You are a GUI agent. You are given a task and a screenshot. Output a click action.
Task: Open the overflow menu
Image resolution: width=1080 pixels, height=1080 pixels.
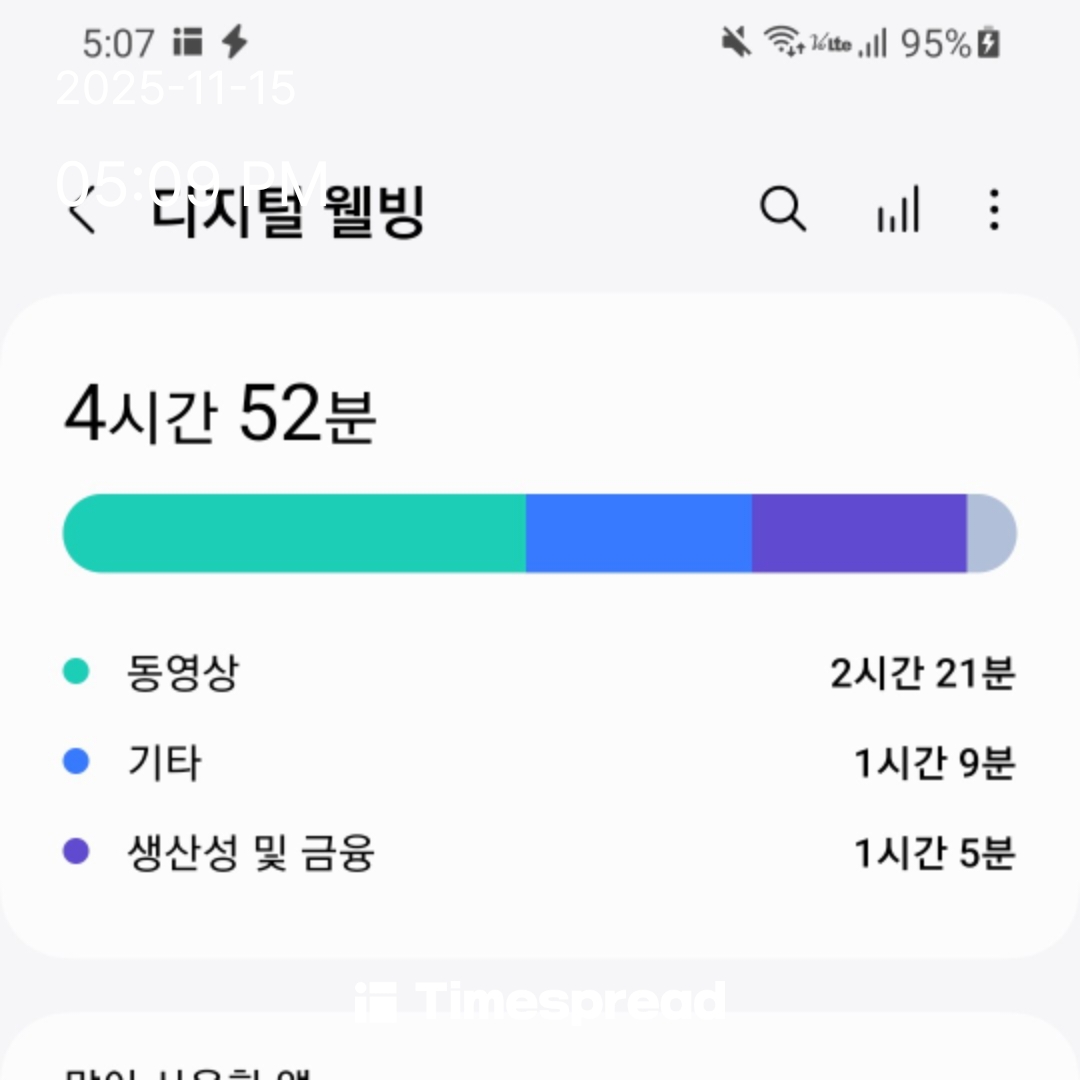(993, 211)
